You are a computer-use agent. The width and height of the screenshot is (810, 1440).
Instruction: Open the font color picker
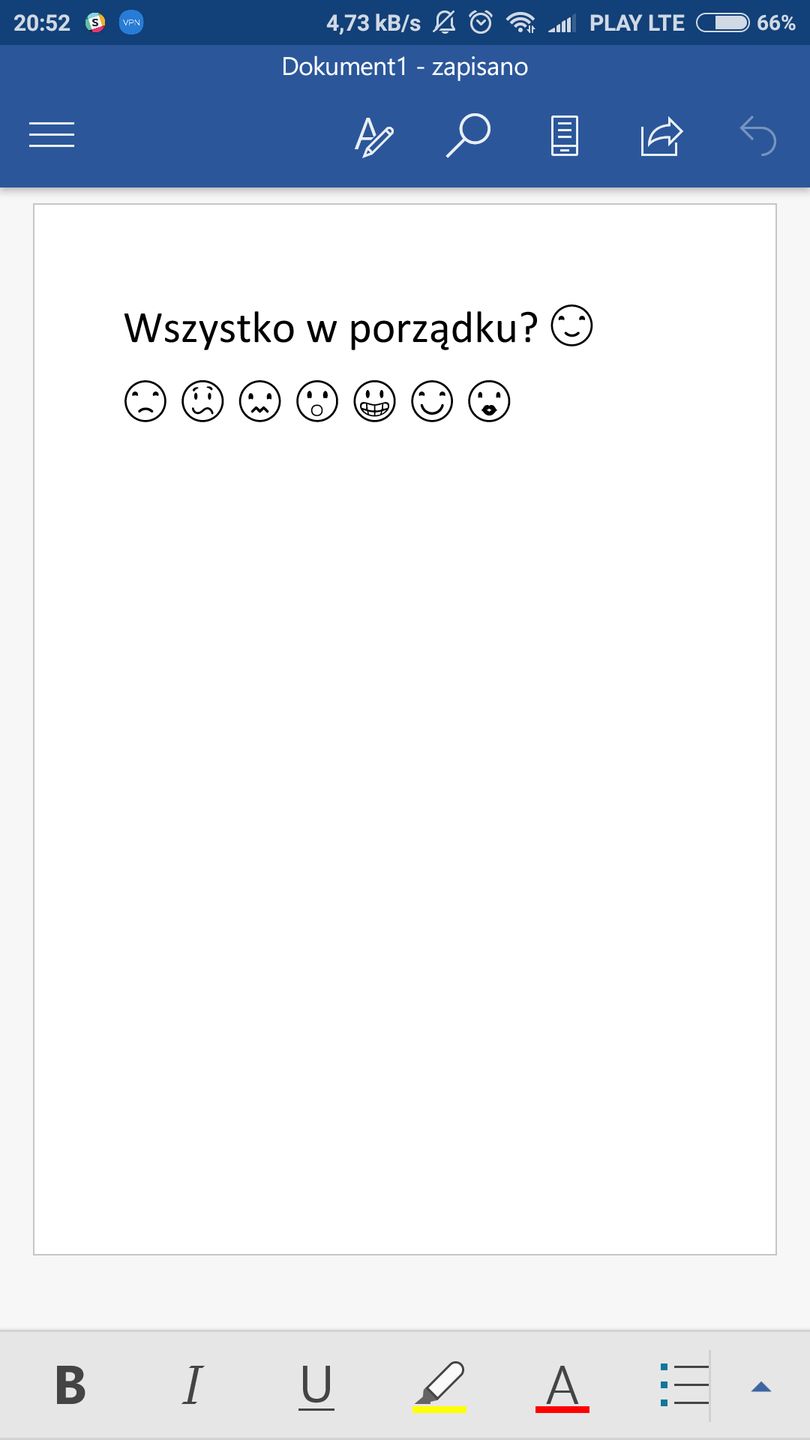563,1385
